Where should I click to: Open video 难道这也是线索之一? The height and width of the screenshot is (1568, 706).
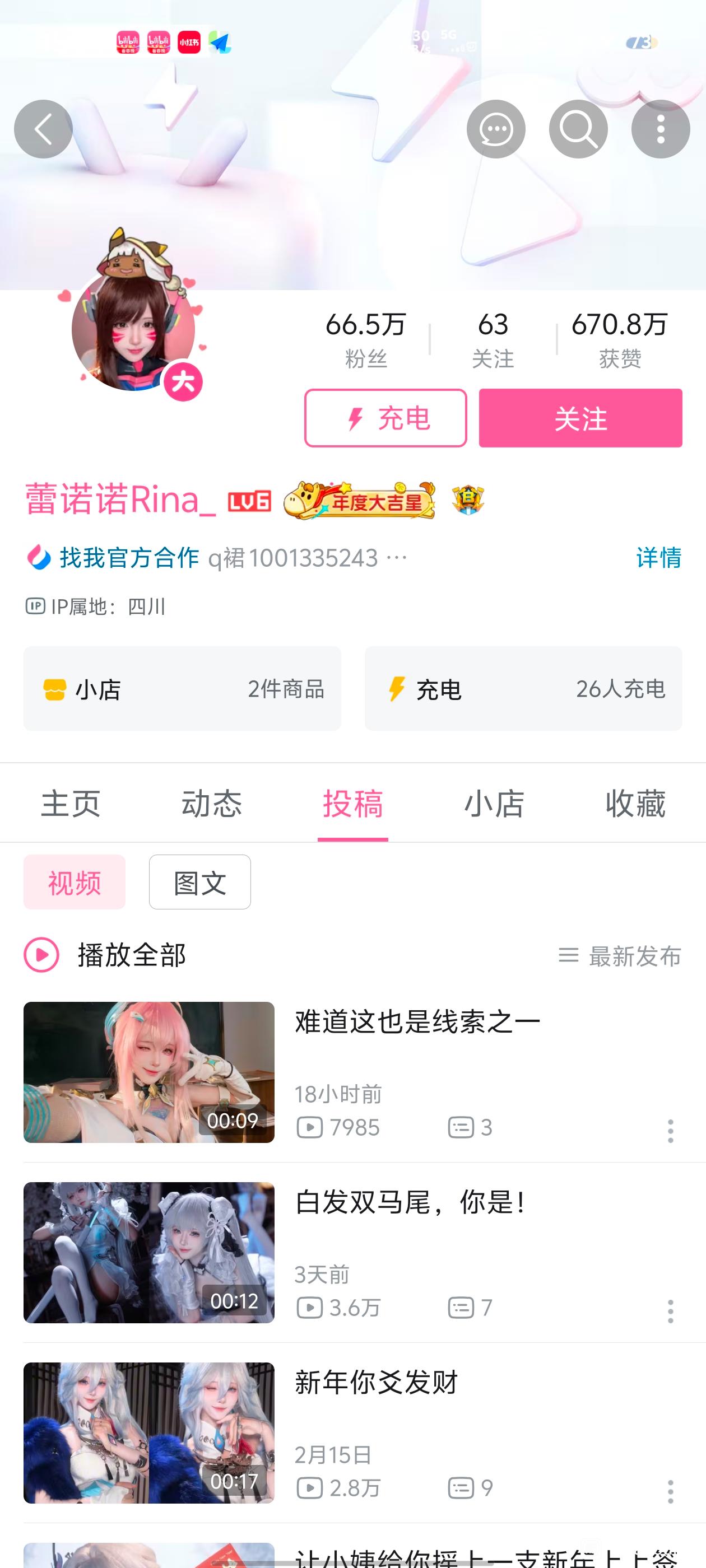coord(417,1022)
